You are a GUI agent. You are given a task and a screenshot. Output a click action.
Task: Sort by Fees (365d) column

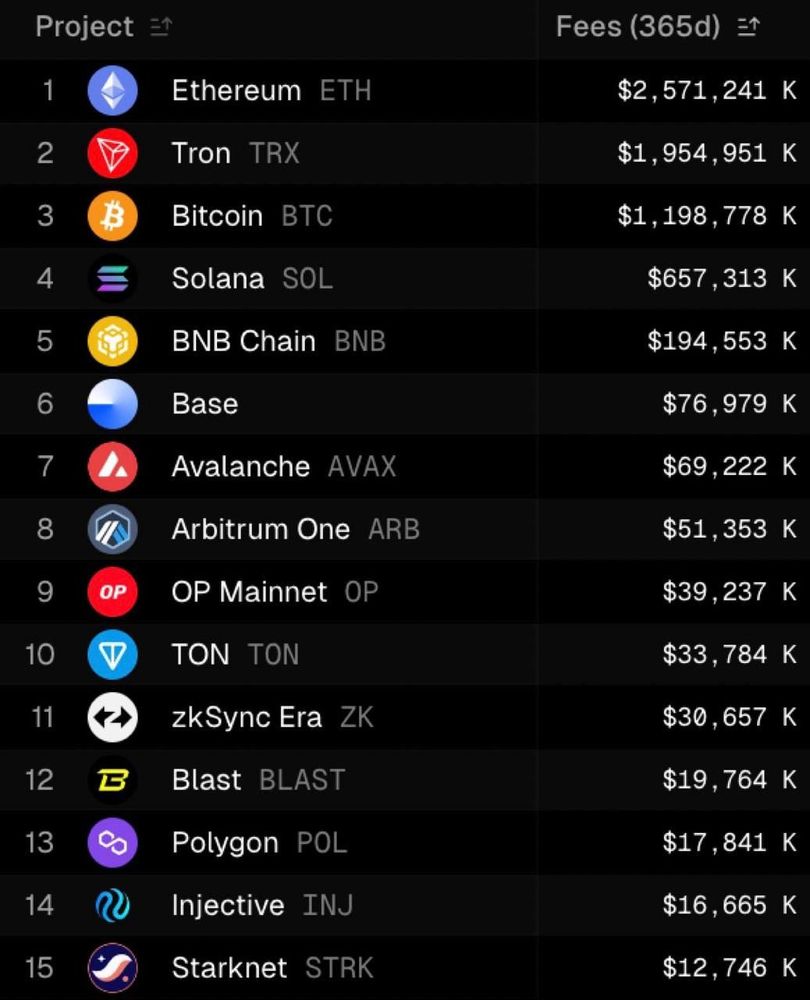(748, 27)
